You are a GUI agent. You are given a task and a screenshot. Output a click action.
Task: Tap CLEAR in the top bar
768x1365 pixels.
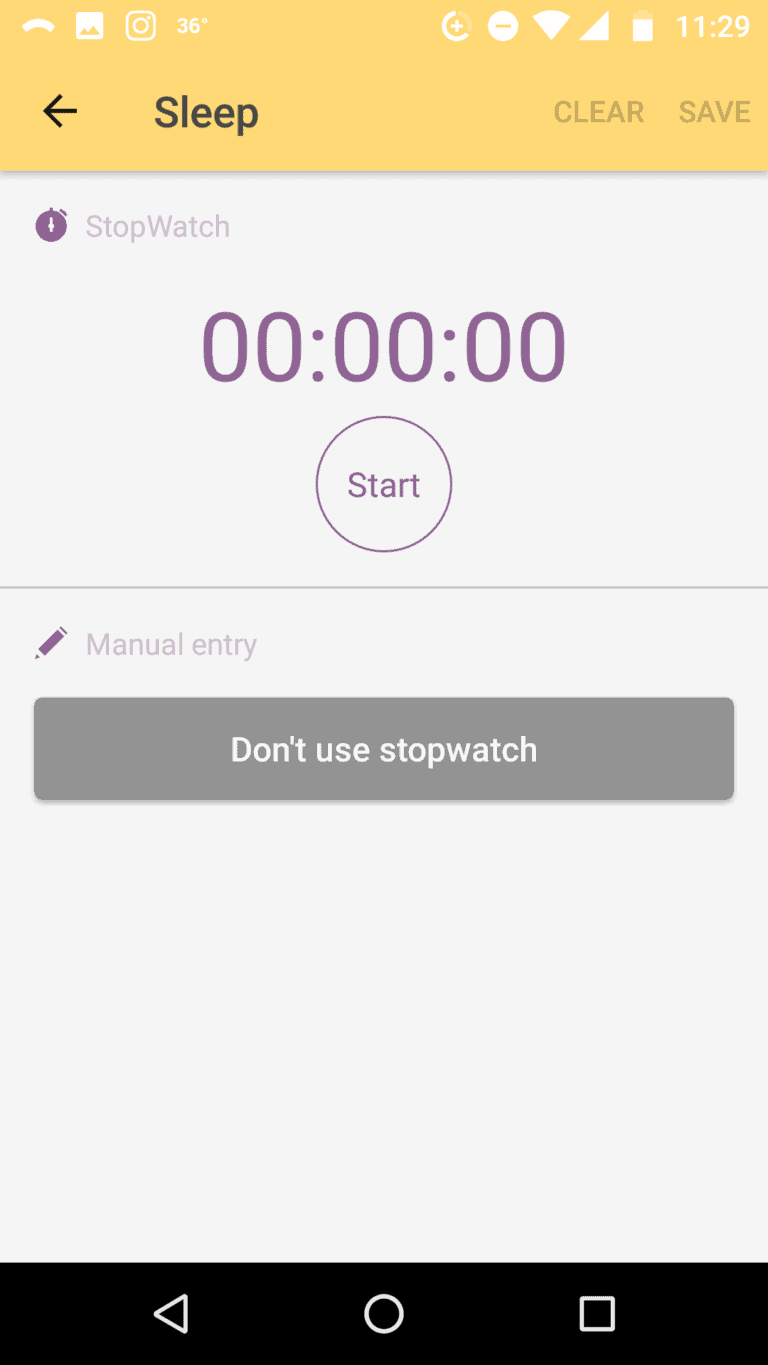[x=599, y=112]
